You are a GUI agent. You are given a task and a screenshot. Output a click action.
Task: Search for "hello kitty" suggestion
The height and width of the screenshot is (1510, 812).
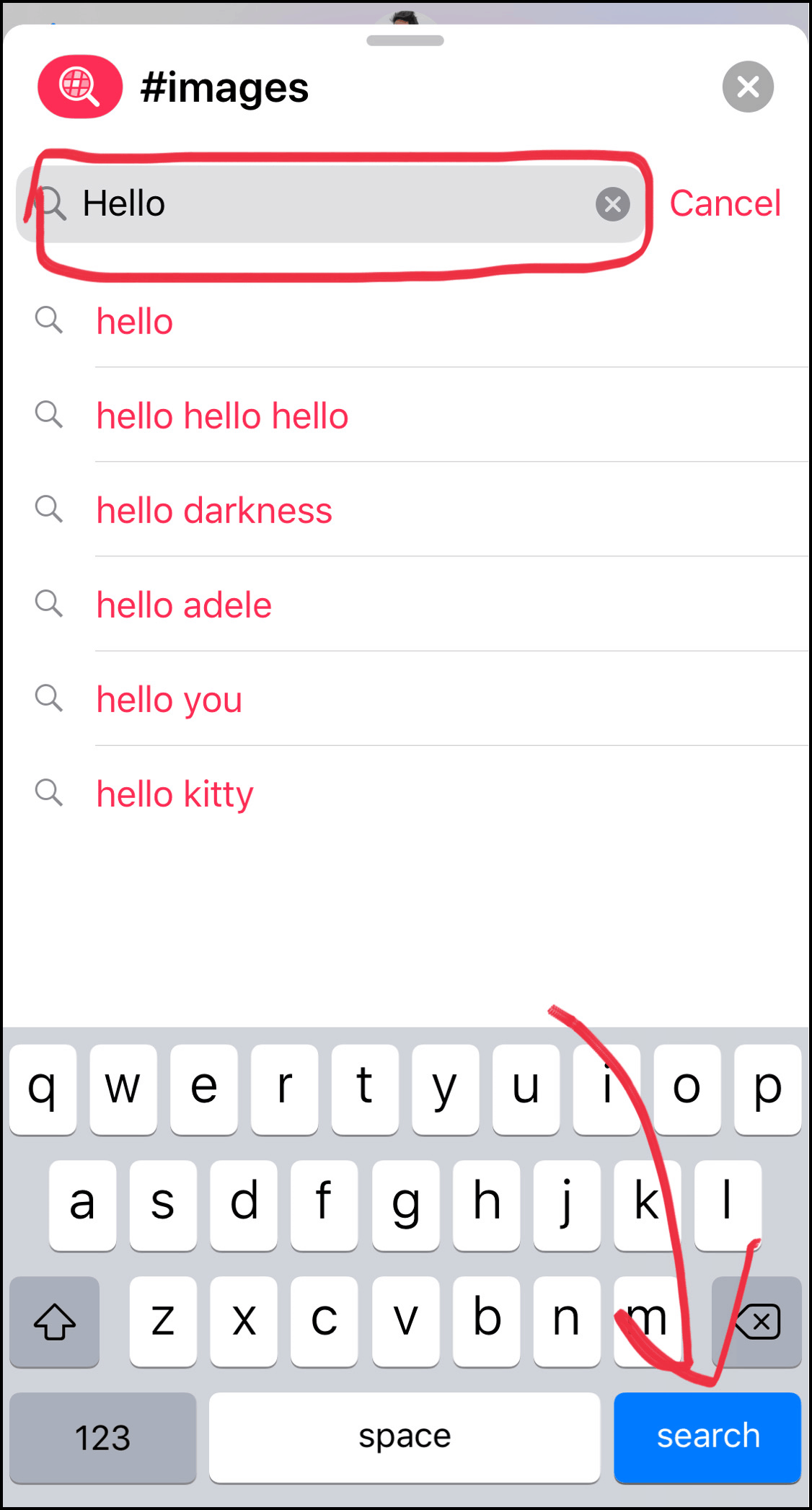coord(175,794)
